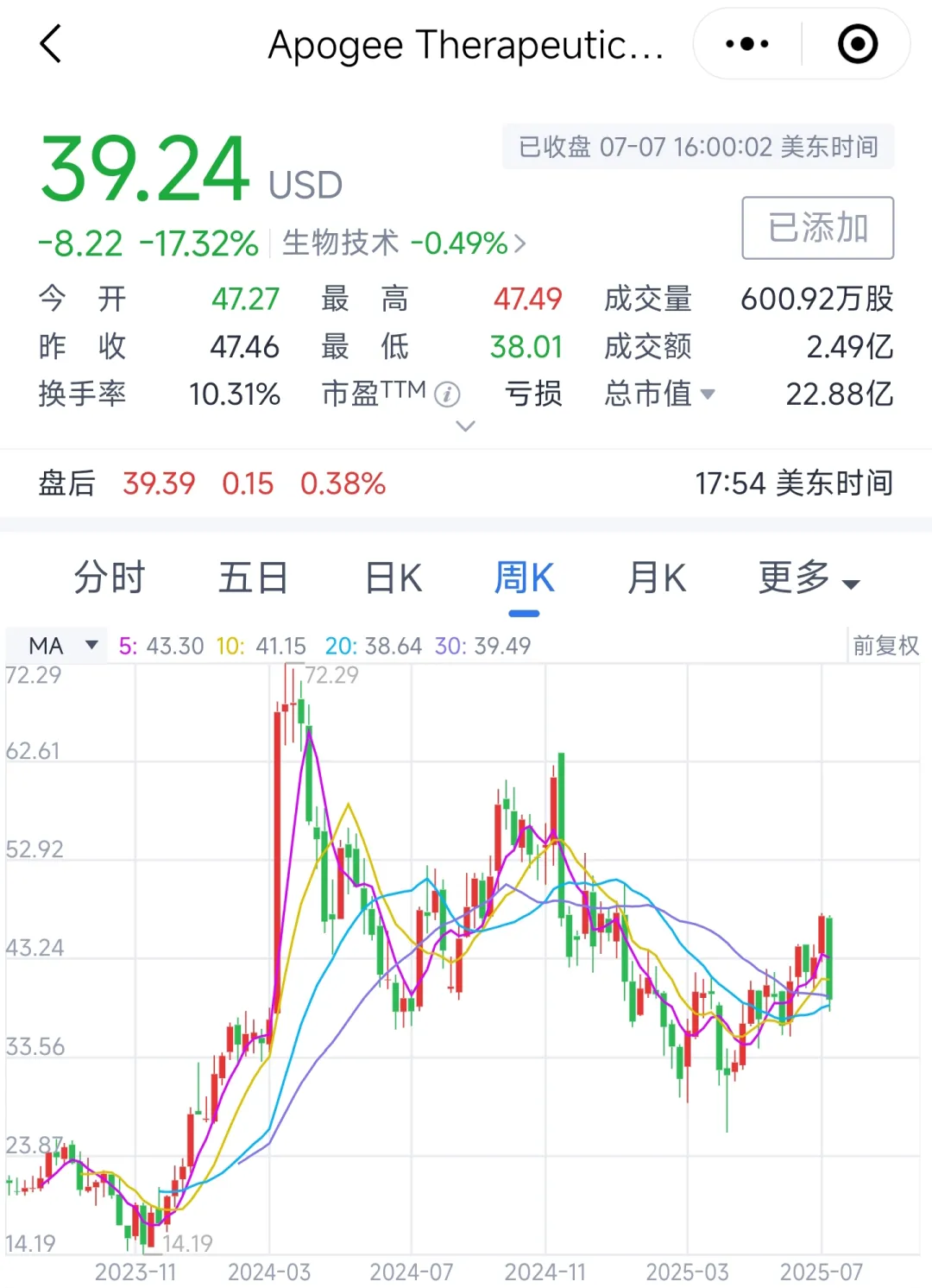The height and width of the screenshot is (1288, 932).
Task: Show the 市盈TTM info tooltip
Action: click(447, 395)
